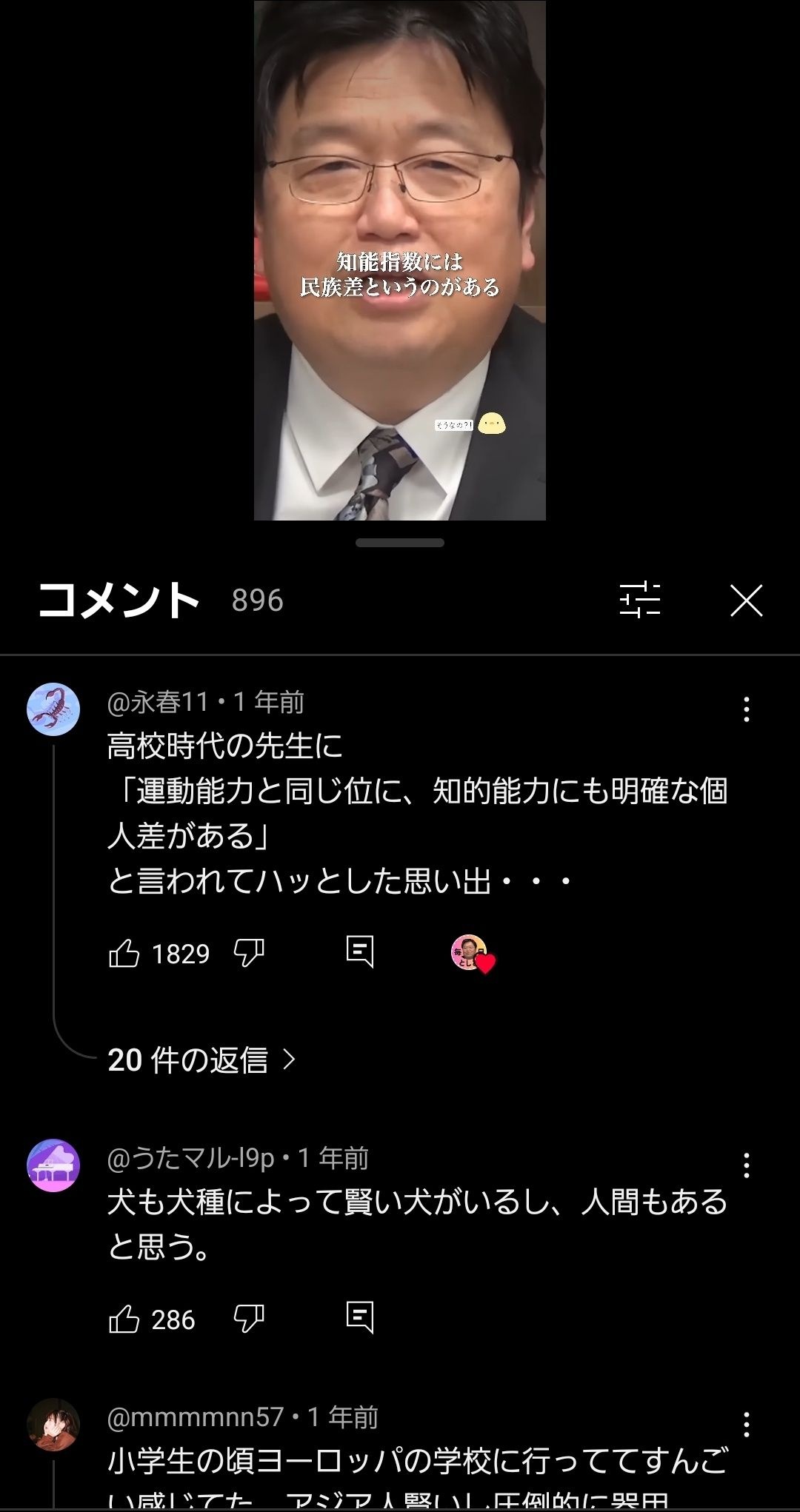Close the comments panel

coord(747,601)
